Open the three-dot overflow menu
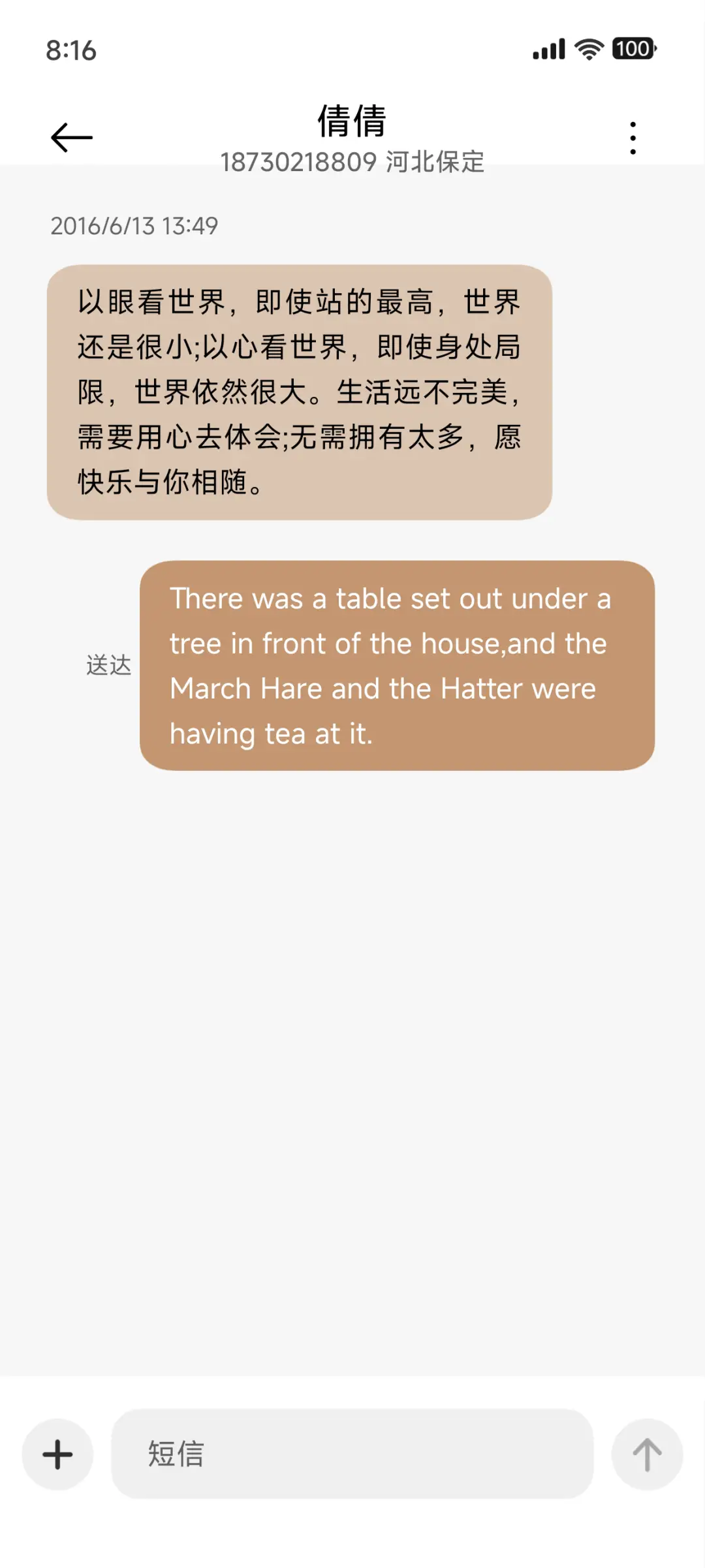Viewport: 705px width, 1568px height. [x=632, y=136]
